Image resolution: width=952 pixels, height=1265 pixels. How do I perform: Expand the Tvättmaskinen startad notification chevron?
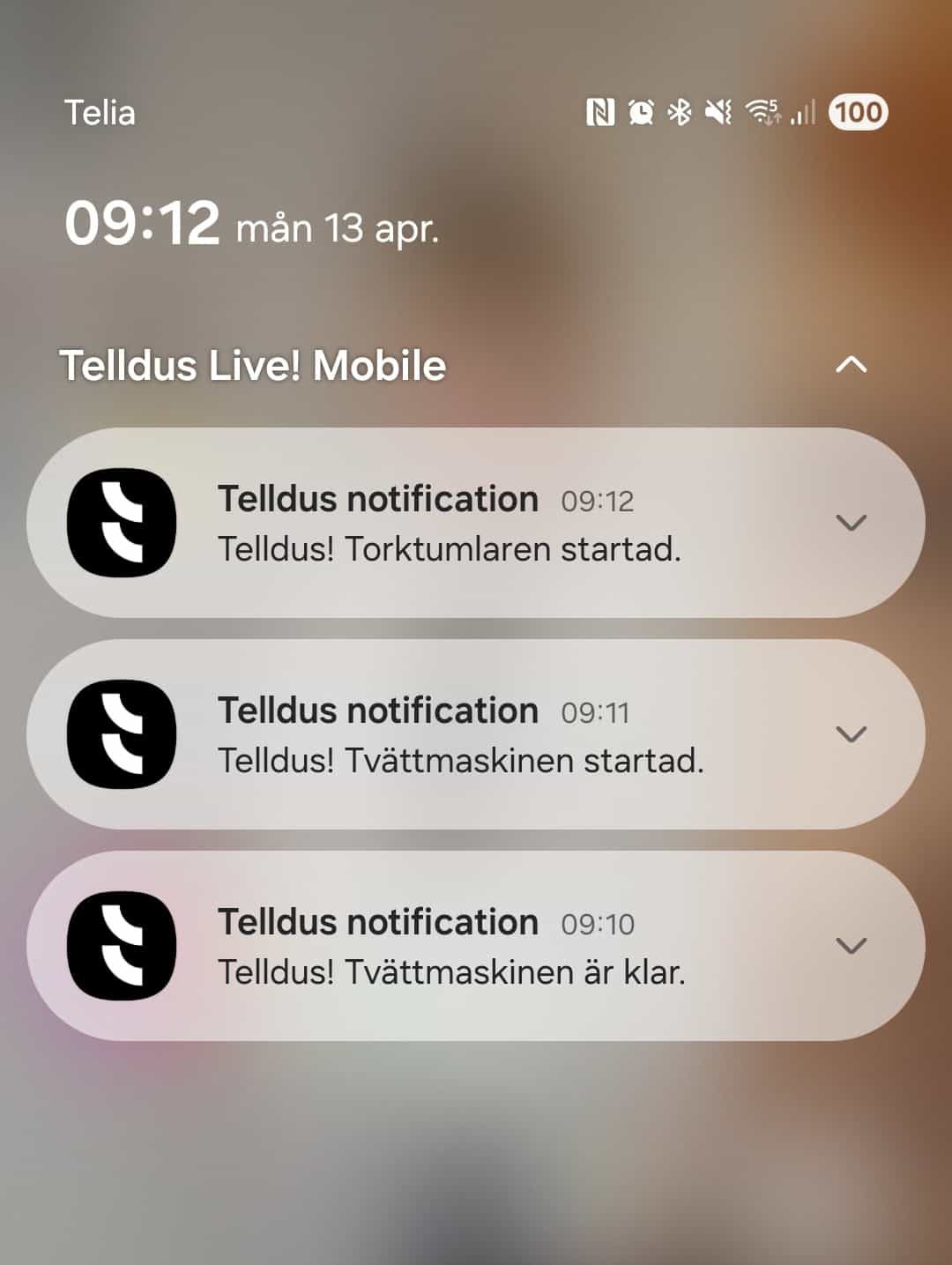(851, 734)
